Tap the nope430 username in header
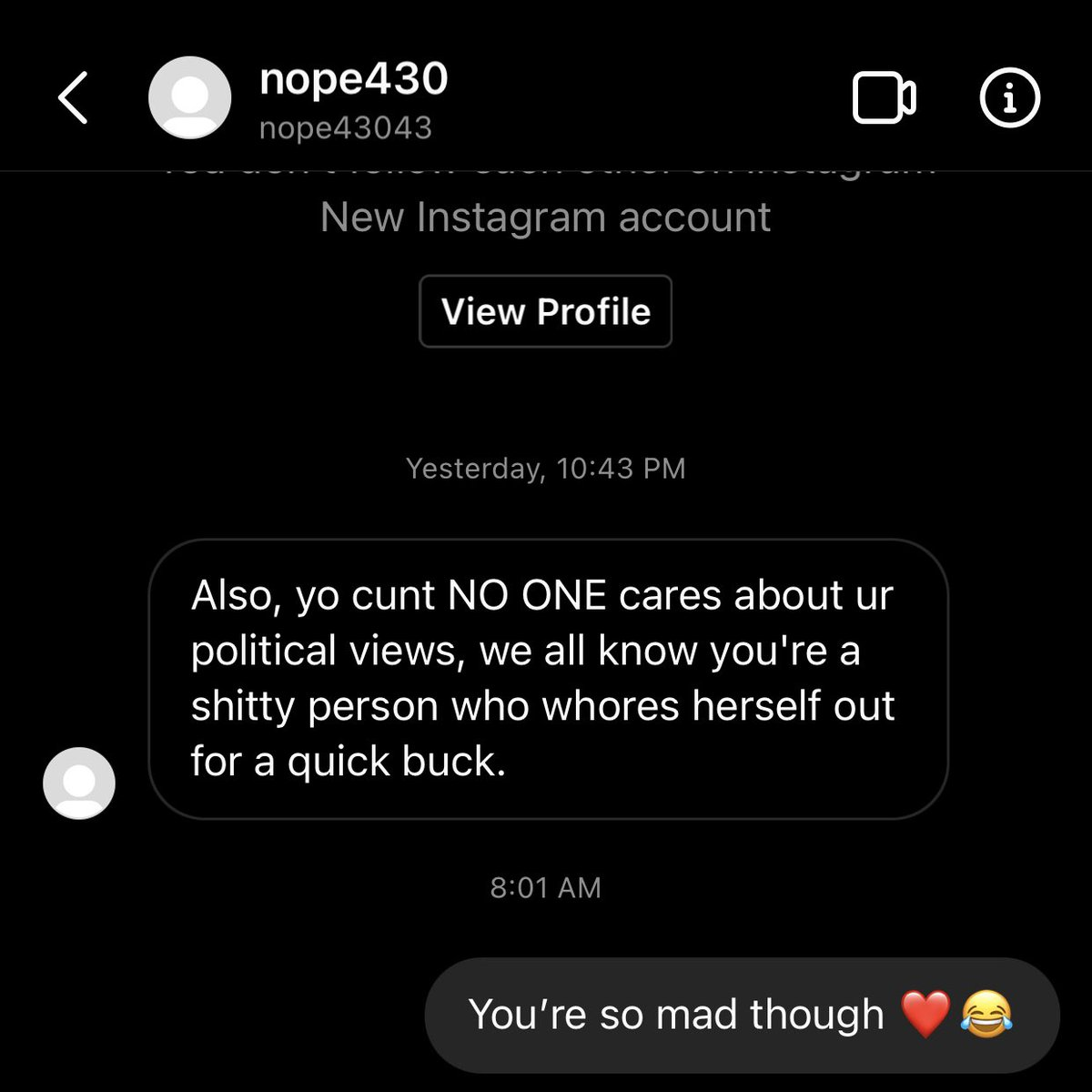Screen dimensions: 1092x1092 pyautogui.click(x=354, y=79)
